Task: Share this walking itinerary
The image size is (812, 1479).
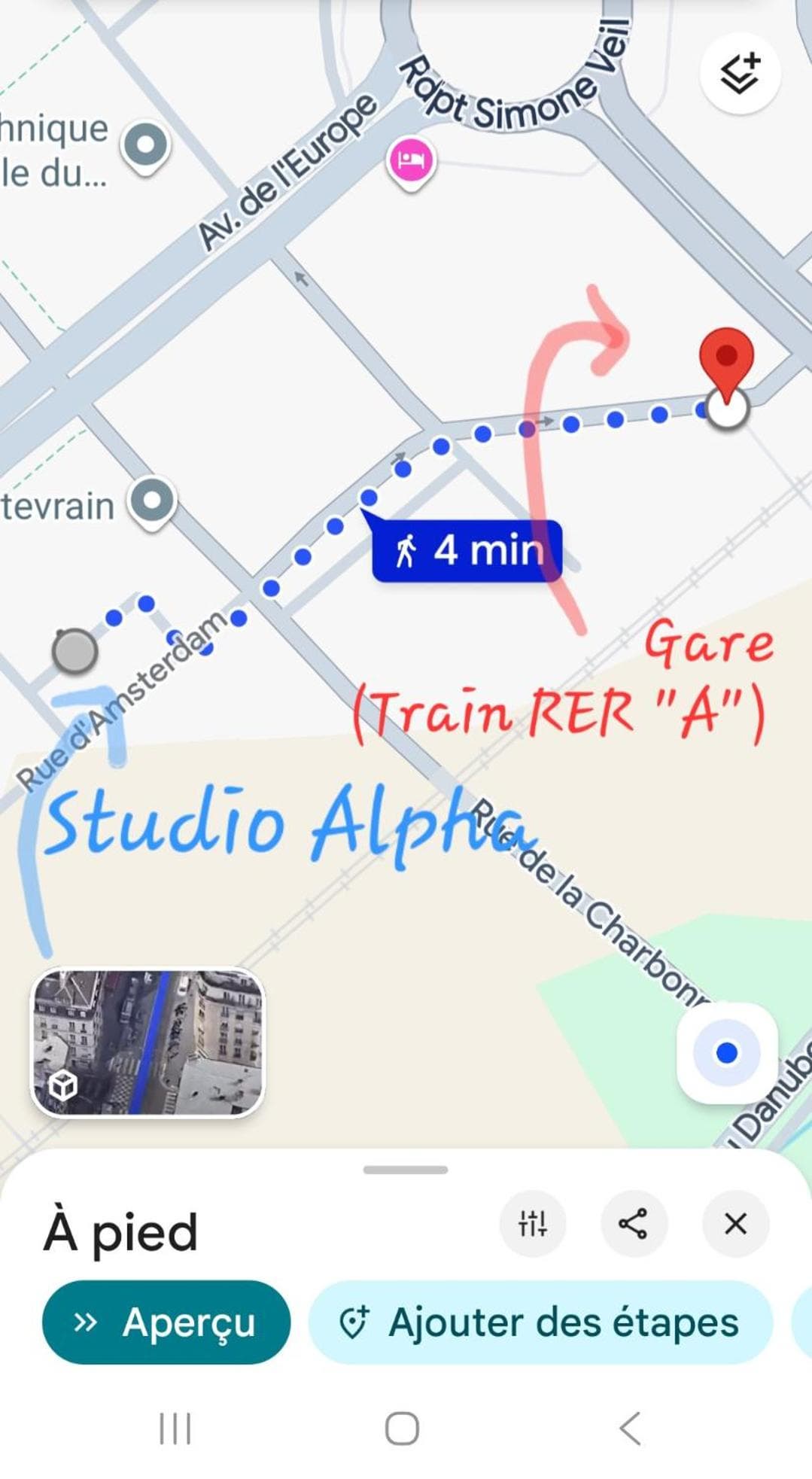Action: pyautogui.click(x=633, y=1223)
